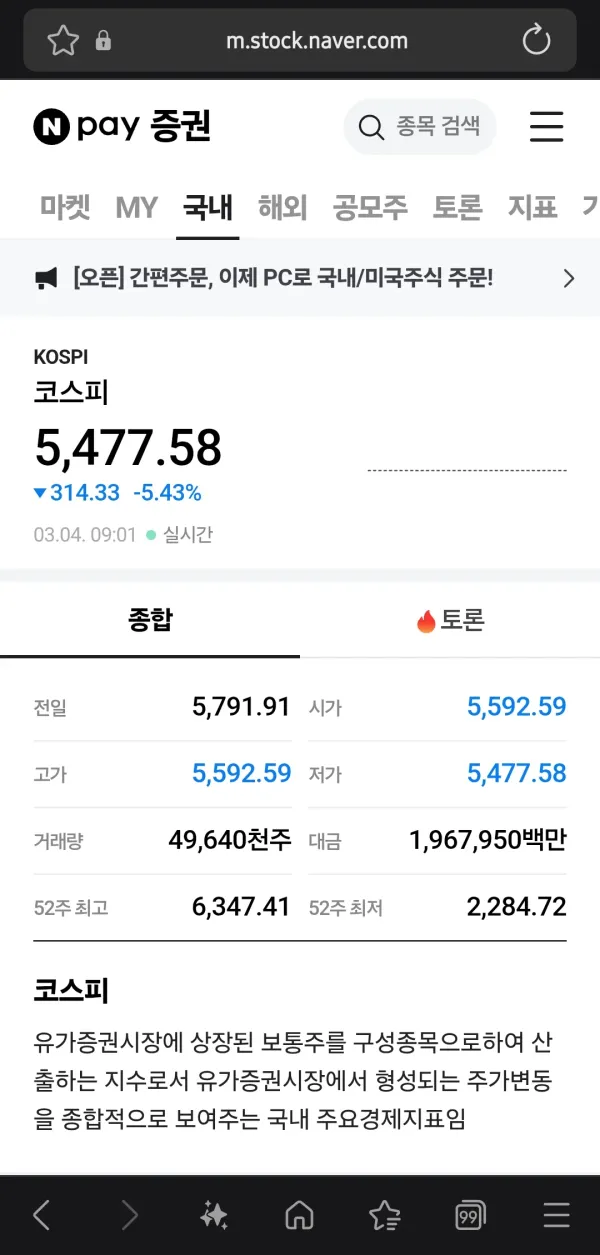
Task: Select the 해외 tab
Action: point(282,207)
